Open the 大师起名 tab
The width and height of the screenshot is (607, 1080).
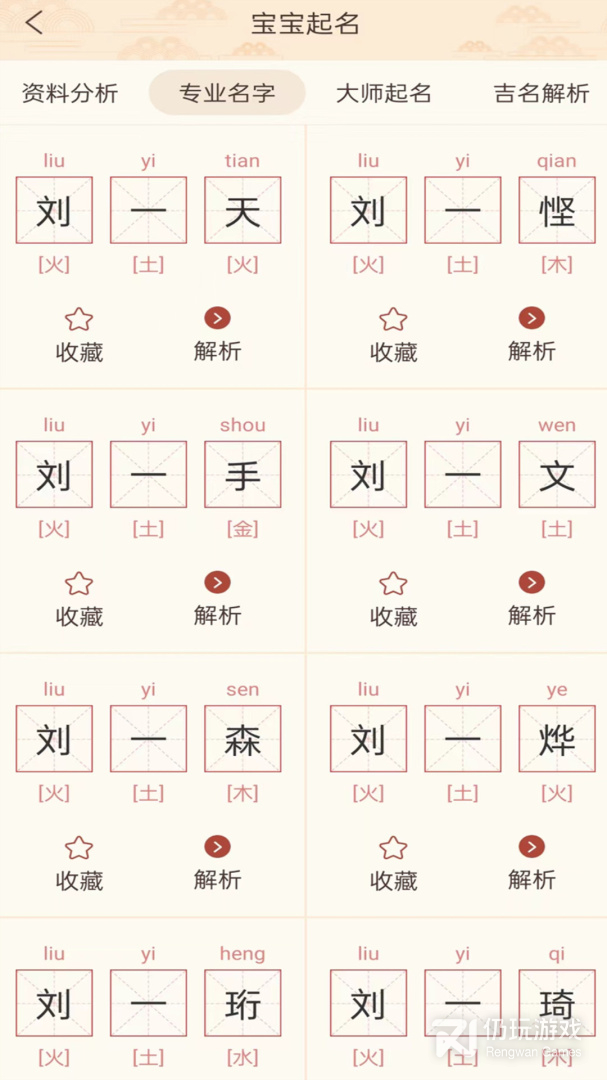[x=384, y=93]
